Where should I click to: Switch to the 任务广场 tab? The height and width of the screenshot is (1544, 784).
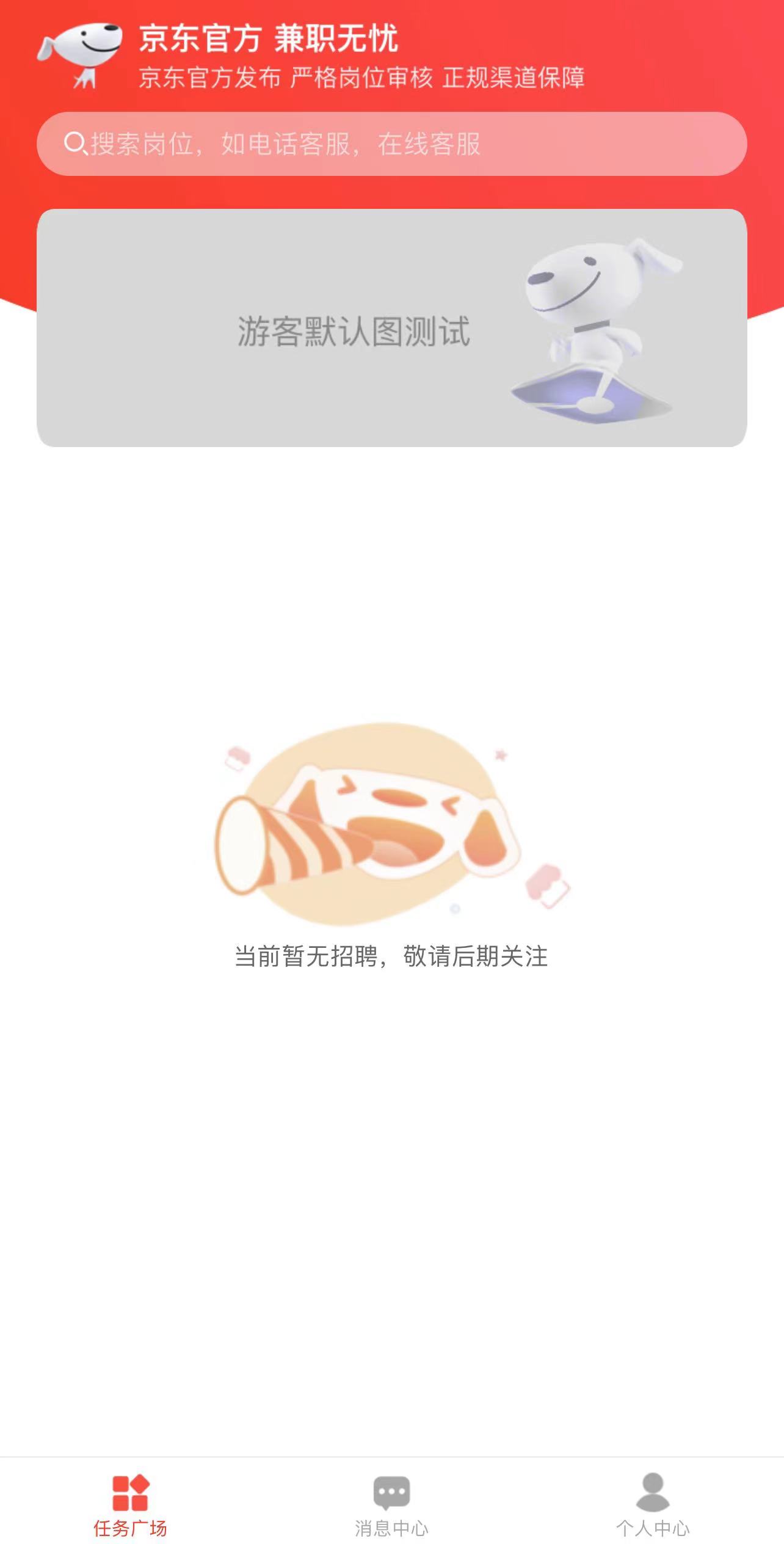click(130, 1504)
